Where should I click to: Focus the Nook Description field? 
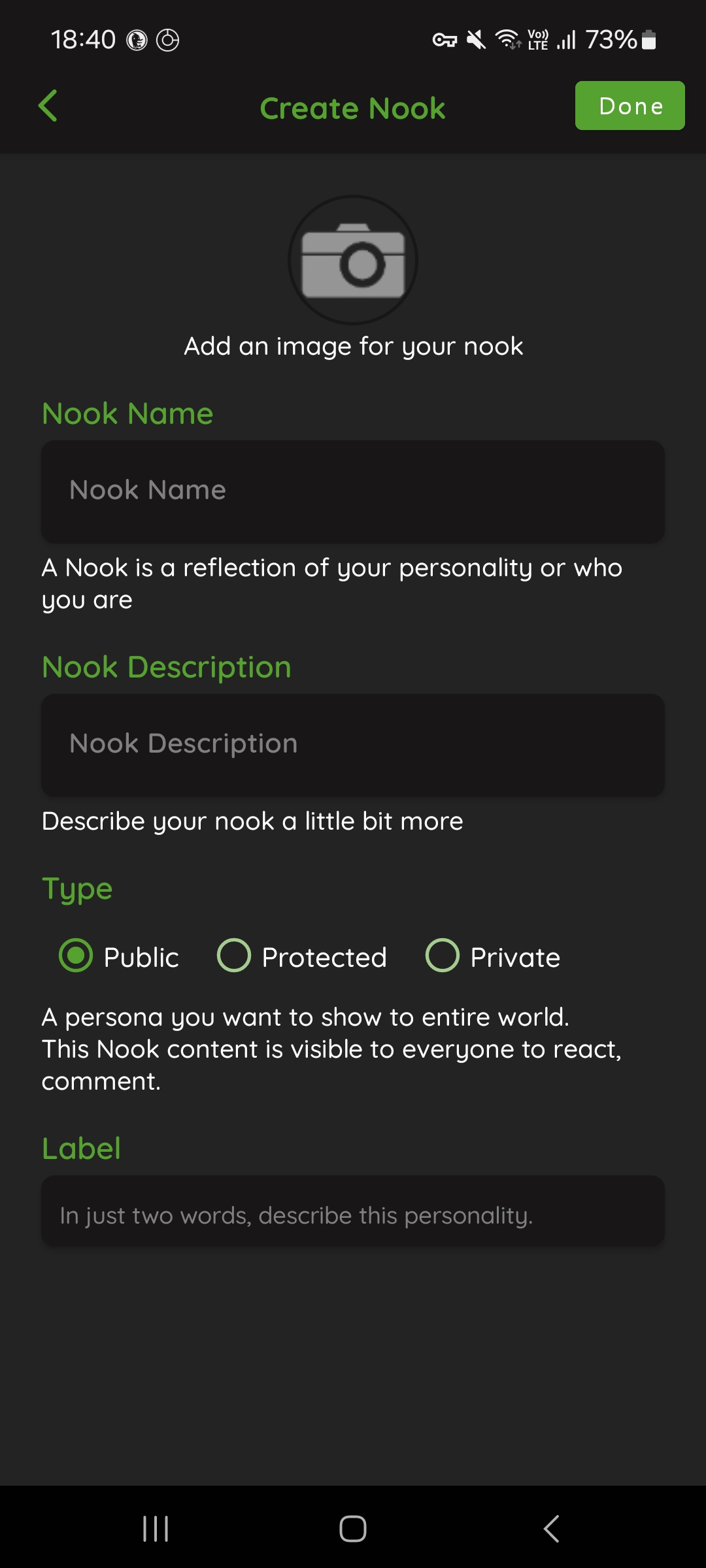click(353, 745)
